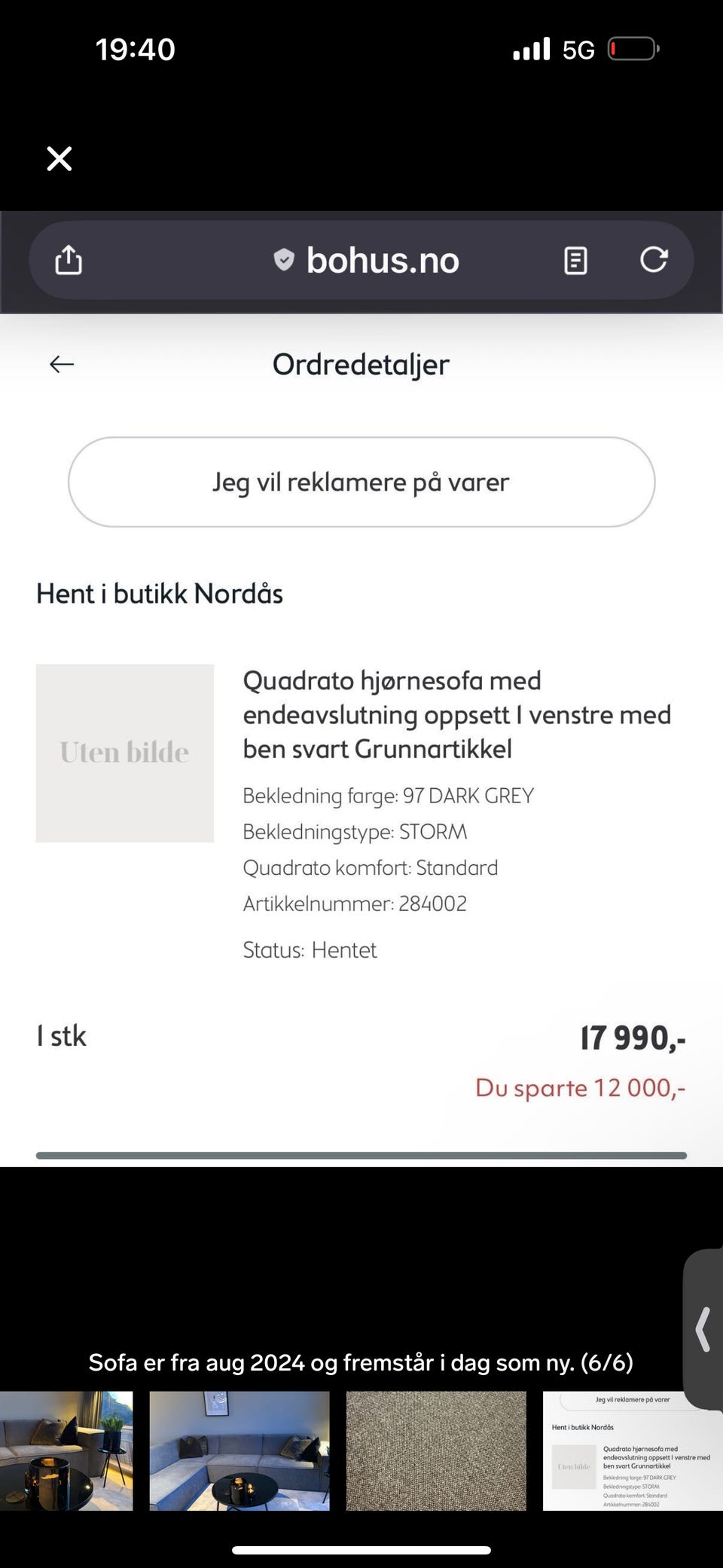Image resolution: width=723 pixels, height=1568 pixels.
Task: Tap the 5G network indicator
Action: (x=578, y=47)
